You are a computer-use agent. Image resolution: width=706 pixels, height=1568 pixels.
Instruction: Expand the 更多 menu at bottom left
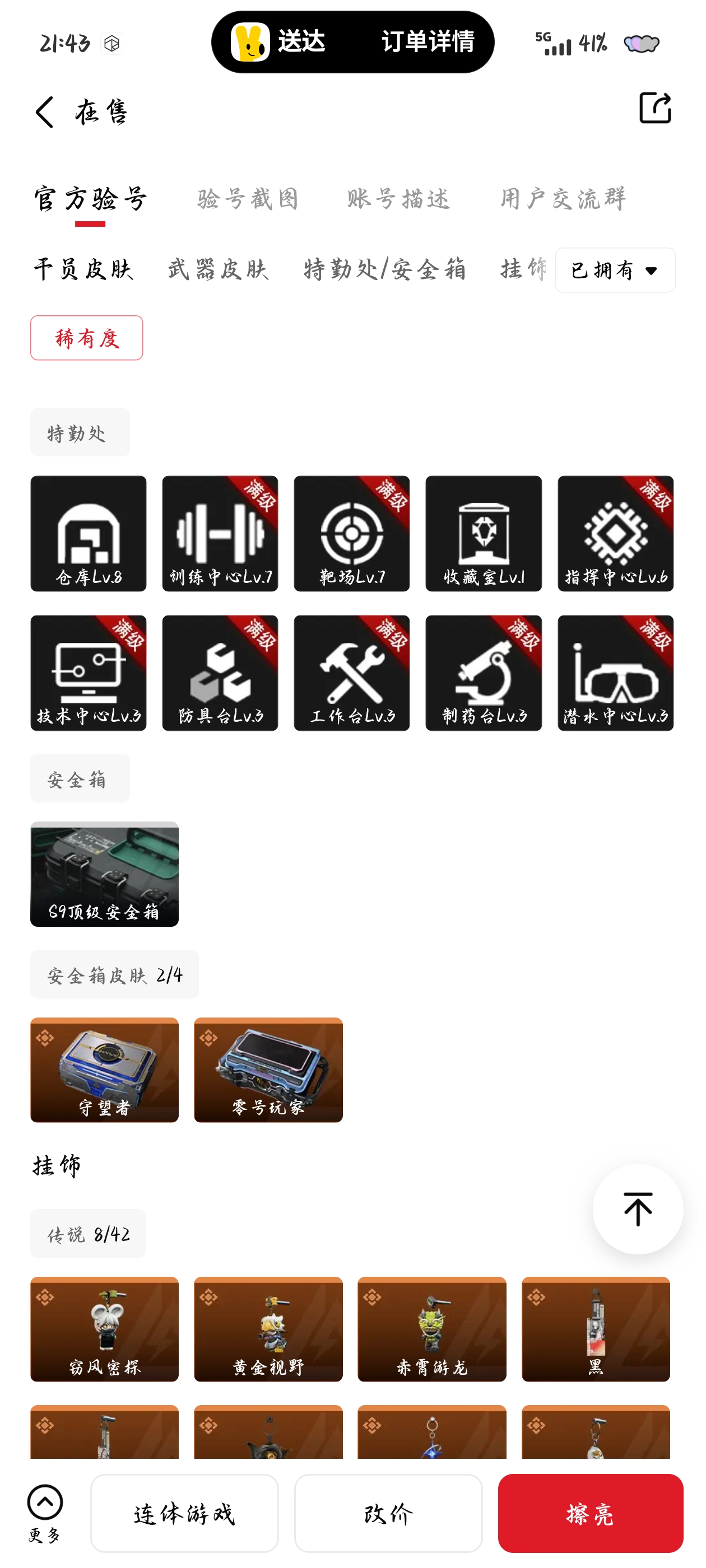coord(44,1513)
